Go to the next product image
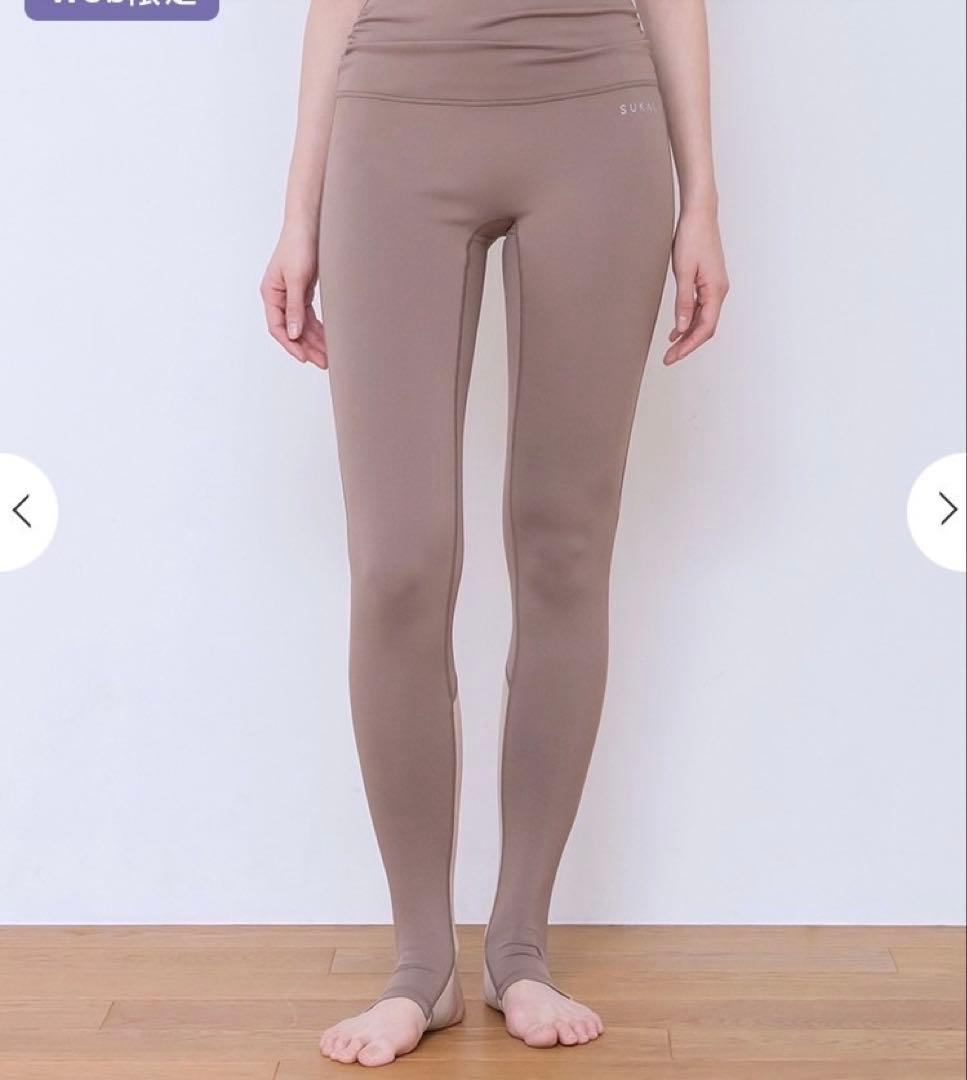 (x=945, y=510)
